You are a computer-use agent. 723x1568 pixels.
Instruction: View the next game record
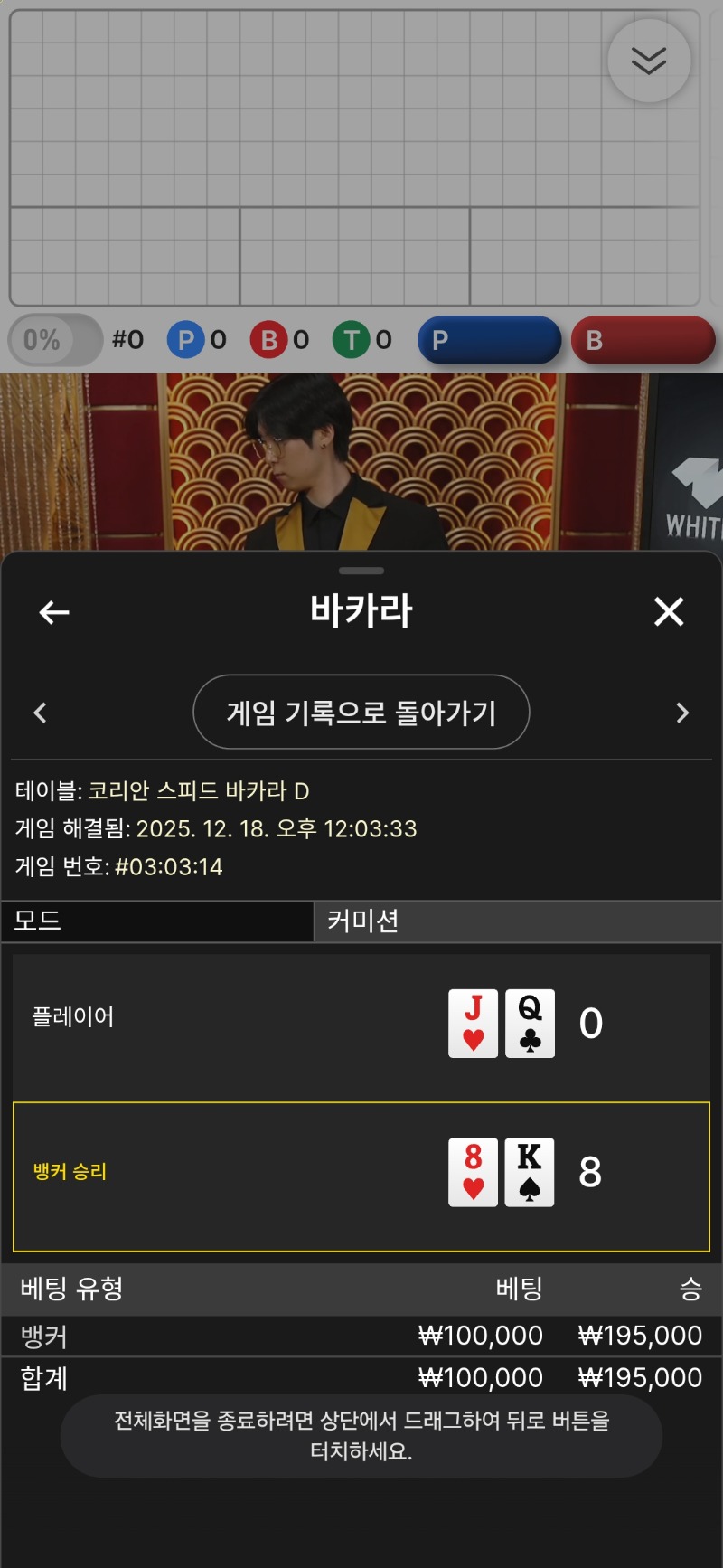tap(682, 713)
